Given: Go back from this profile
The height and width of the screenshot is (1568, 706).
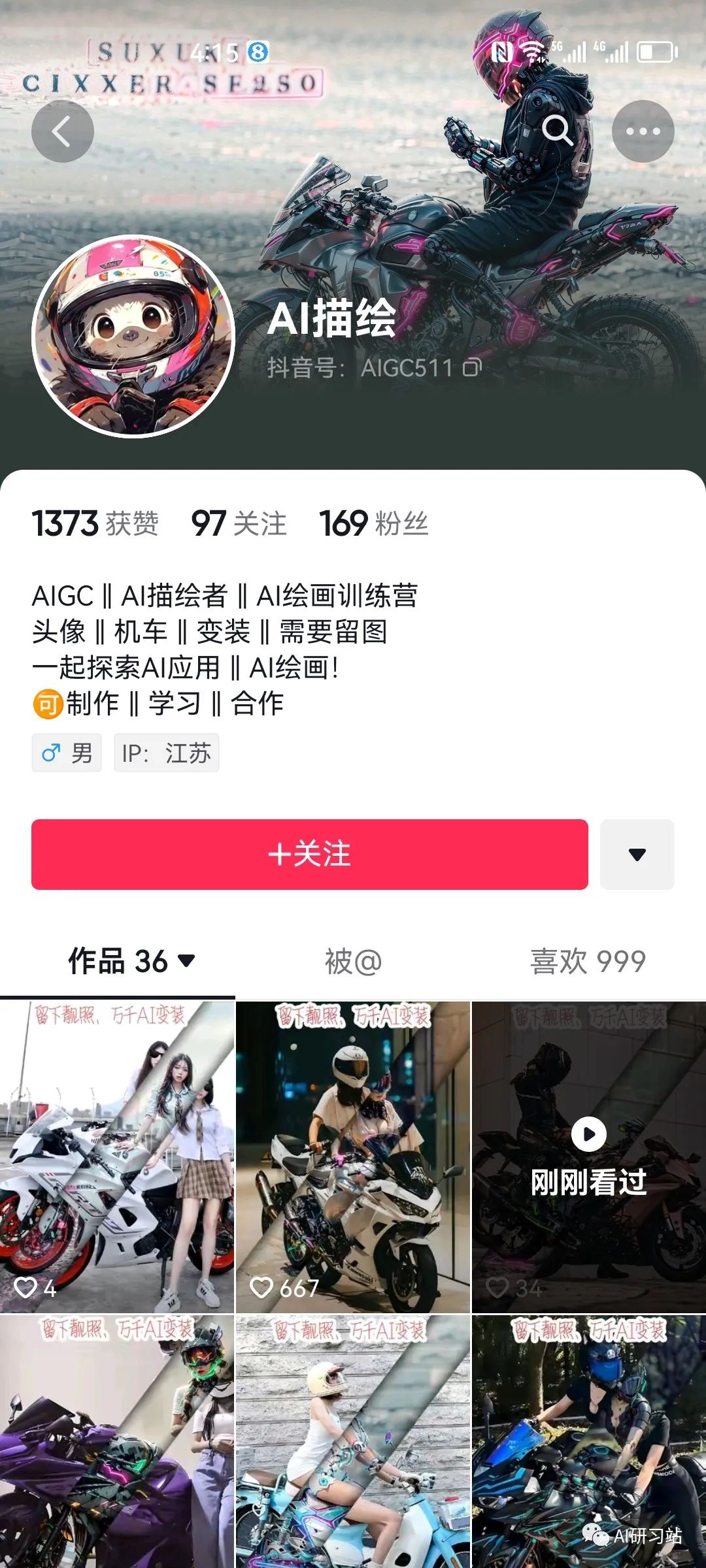Looking at the screenshot, I should point(62,131).
